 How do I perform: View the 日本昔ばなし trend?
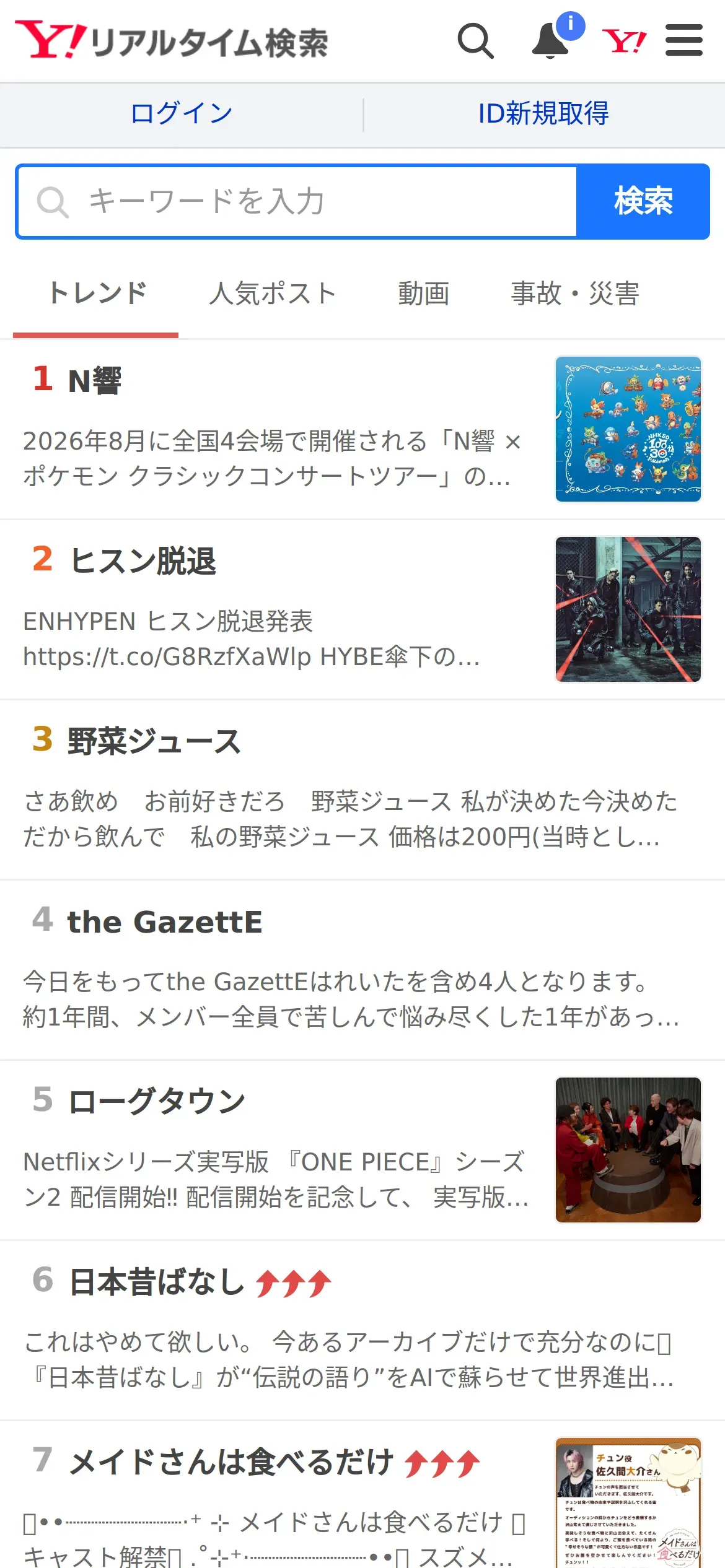(157, 1282)
